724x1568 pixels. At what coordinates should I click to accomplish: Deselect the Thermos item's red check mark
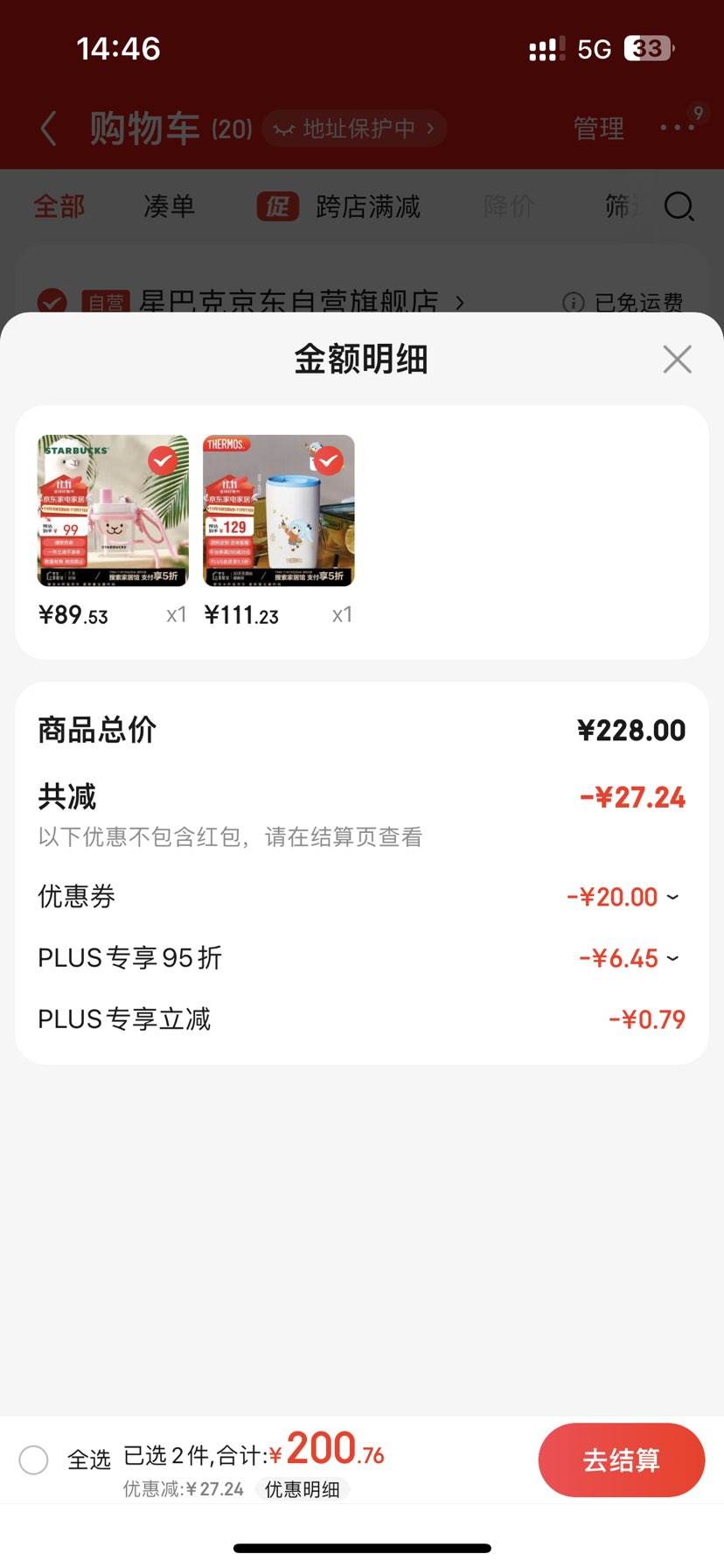[x=327, y=460]
